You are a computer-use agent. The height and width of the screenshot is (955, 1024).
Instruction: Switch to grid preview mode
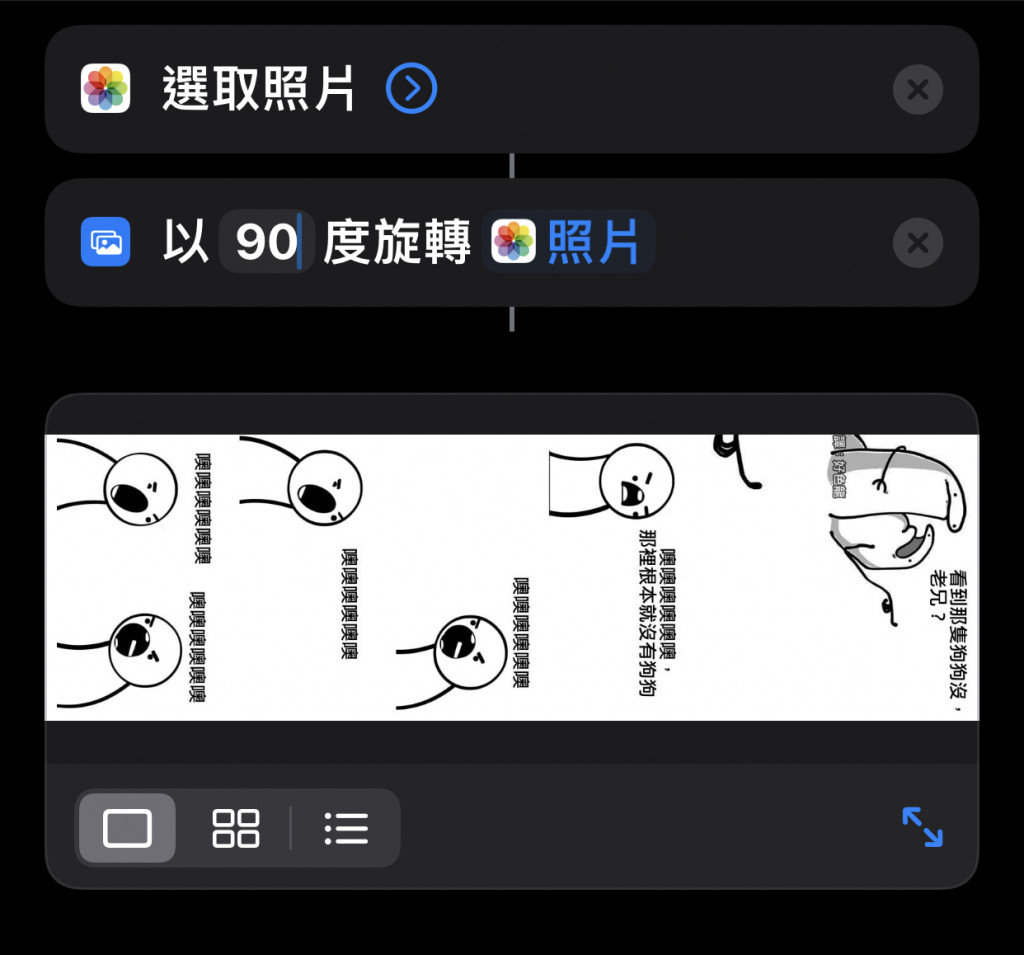pos(236,828)
